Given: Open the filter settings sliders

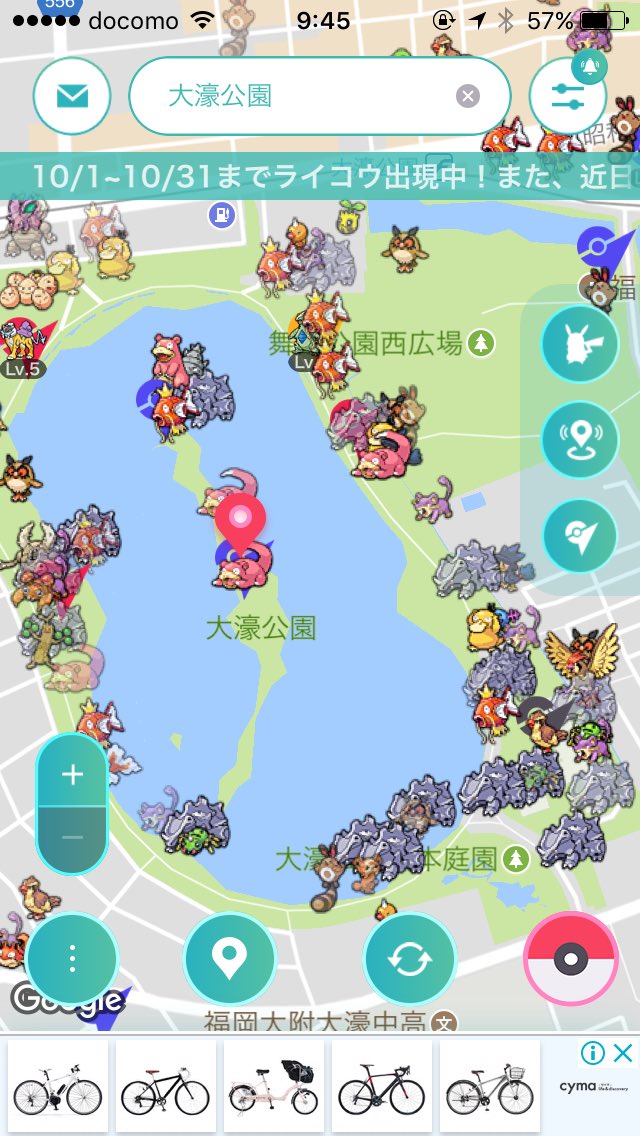Looking at the screenshot, I should pyautogui.click(x=568, y=96).
